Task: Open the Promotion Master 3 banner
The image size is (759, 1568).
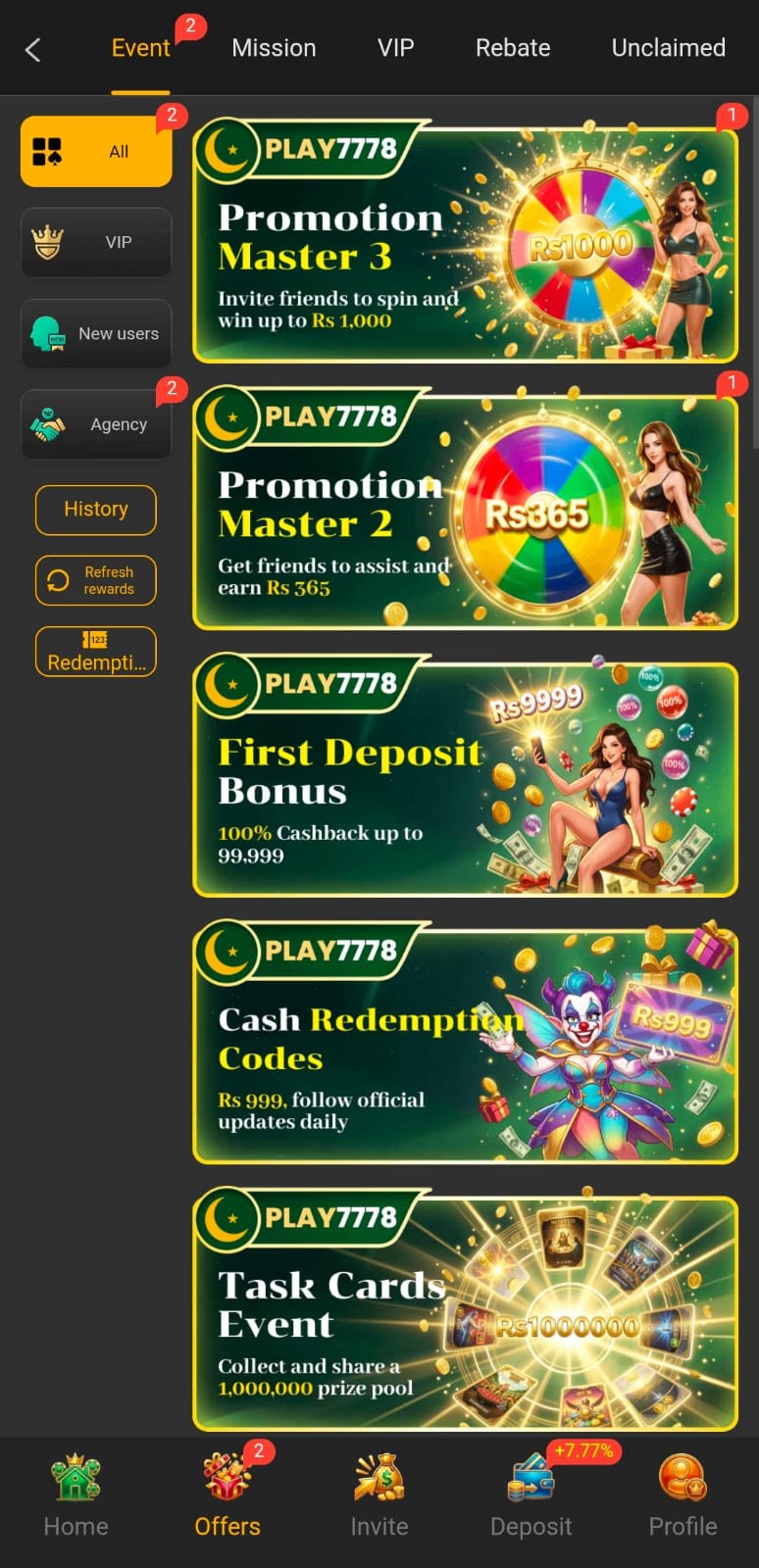Action: 465,242
